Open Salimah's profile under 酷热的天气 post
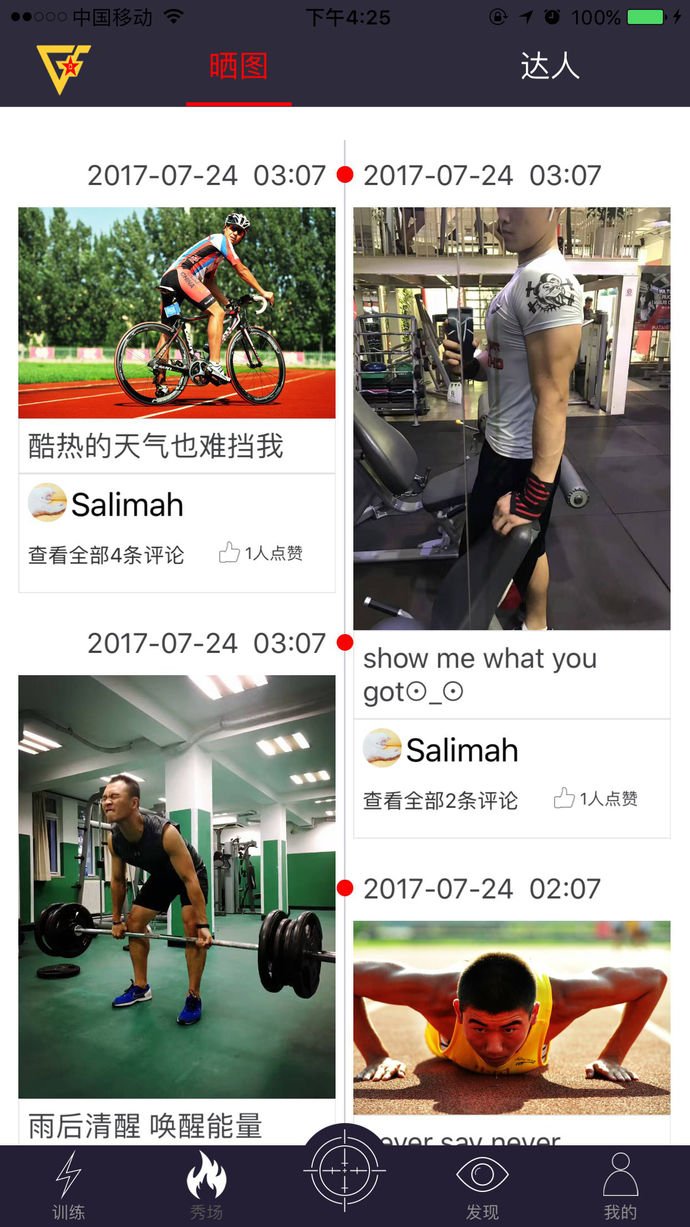 pyautogui.click(x=106, y=504)
